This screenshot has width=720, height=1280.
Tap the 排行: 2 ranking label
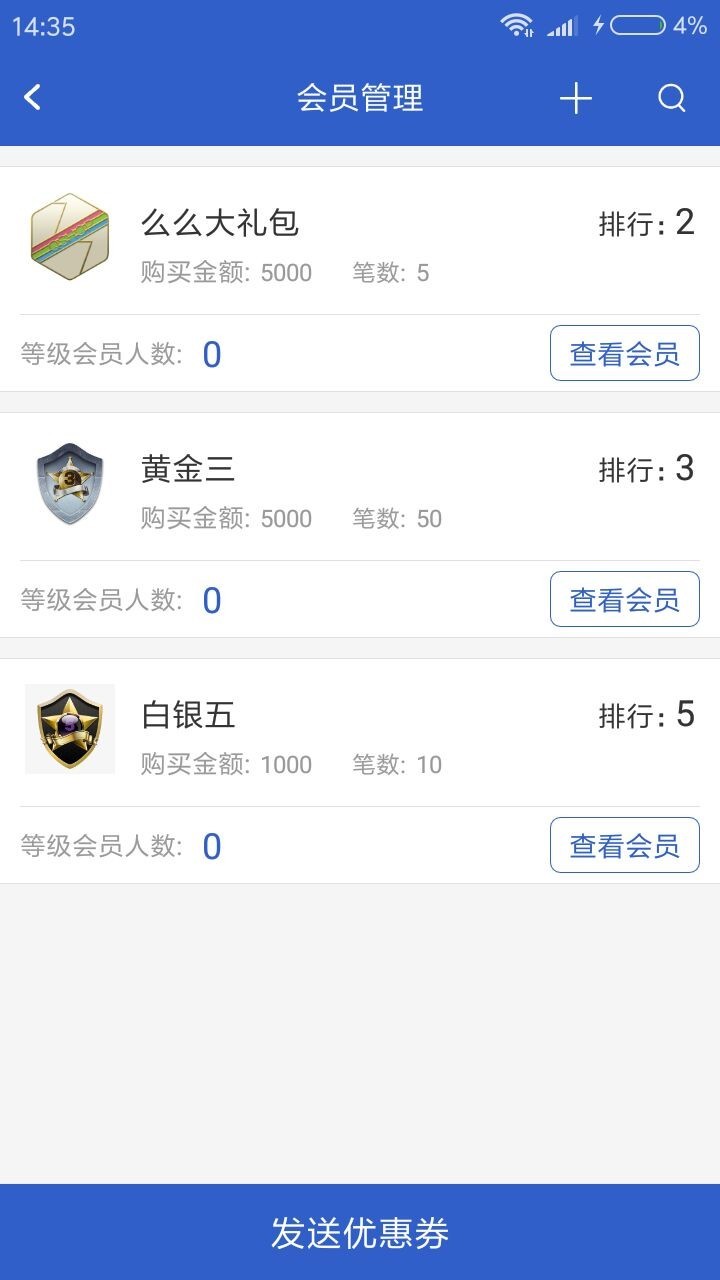[650, 221]
